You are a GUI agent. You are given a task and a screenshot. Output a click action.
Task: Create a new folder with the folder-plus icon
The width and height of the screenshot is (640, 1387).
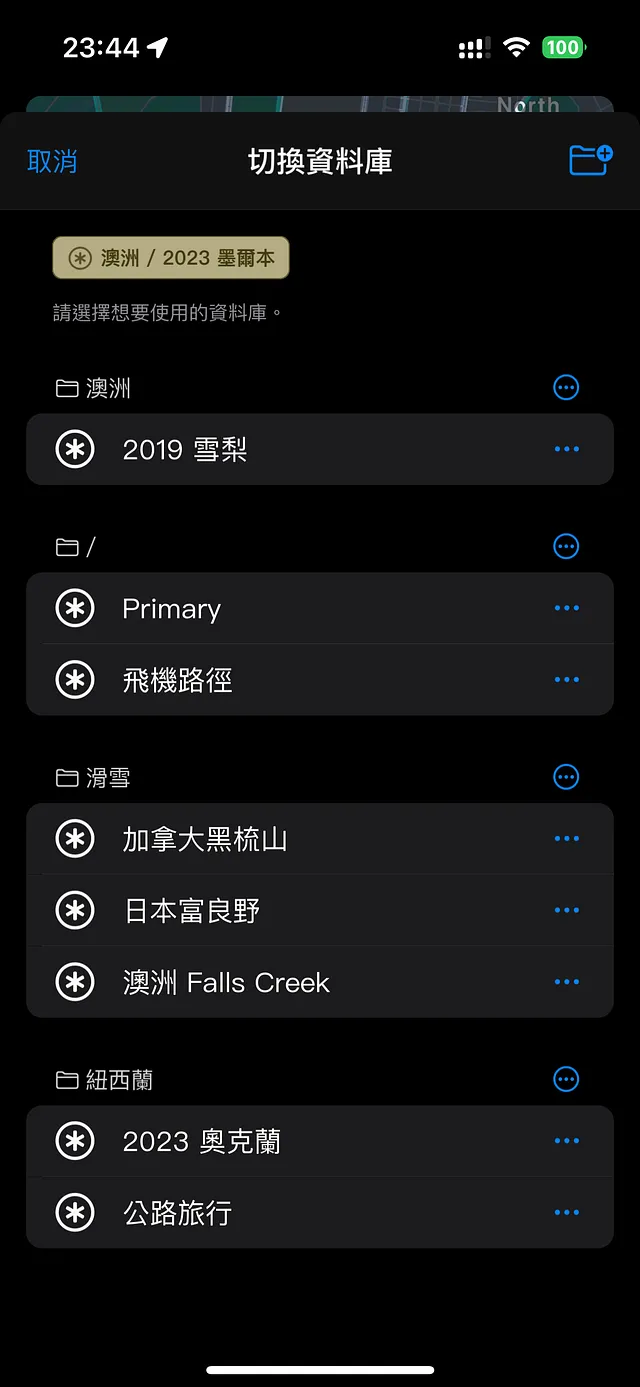(x=590, y=160)
